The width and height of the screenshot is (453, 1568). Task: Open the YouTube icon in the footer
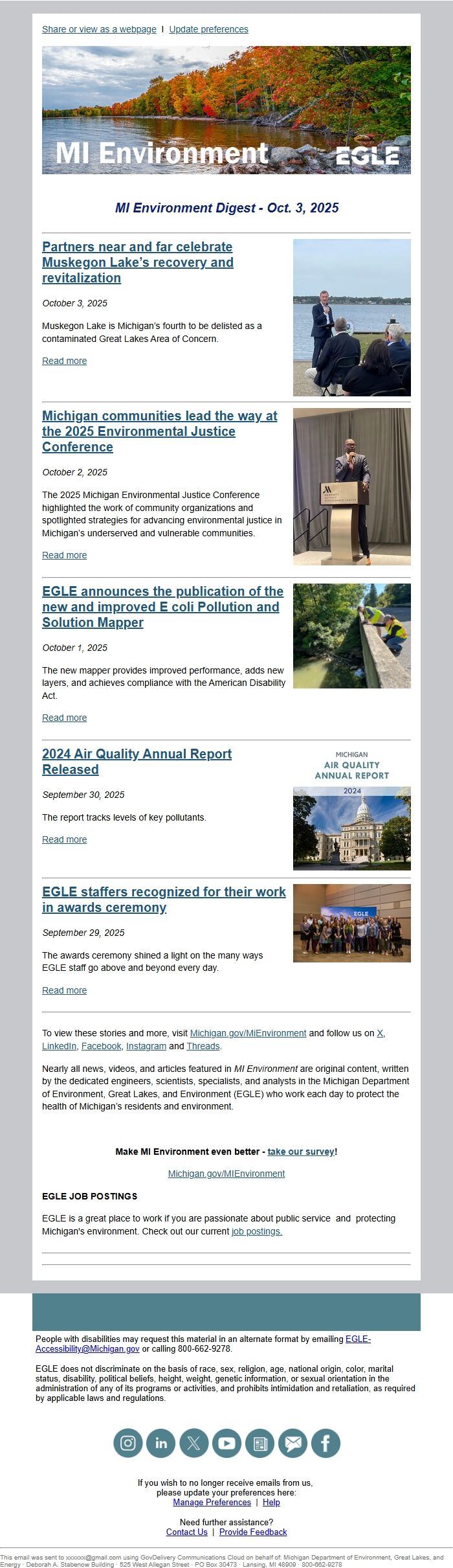click(226, 1443)
